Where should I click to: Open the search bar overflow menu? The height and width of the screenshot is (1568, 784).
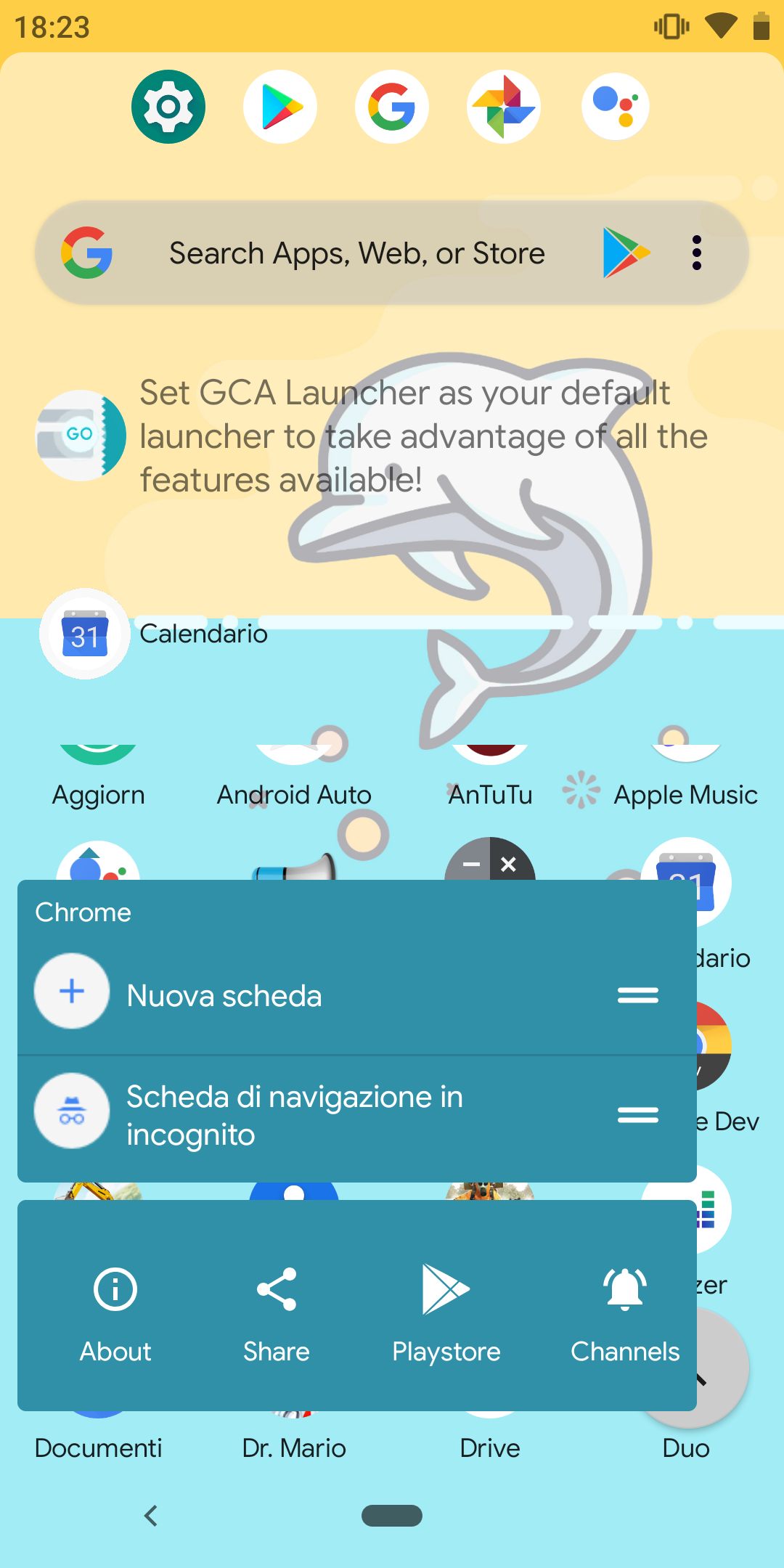point(697,253)
